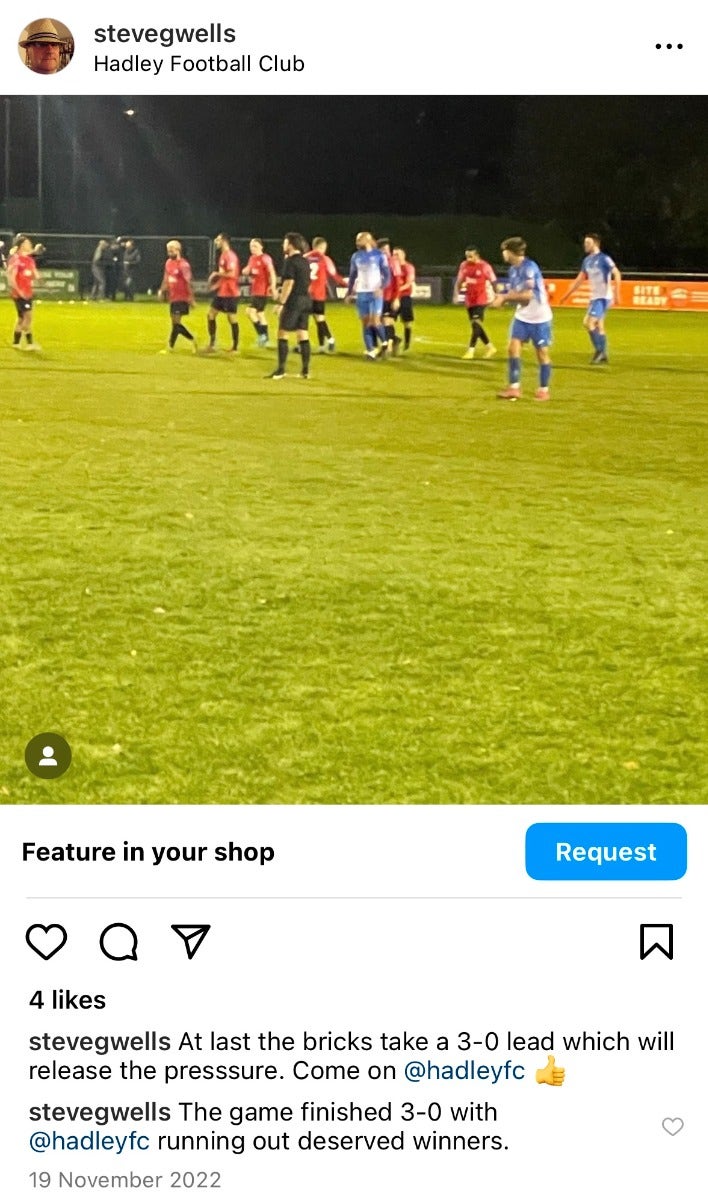Open comments with speech bubble icon
The image size is (708, 1200).
pyautogui.click(x=119, y=942)
